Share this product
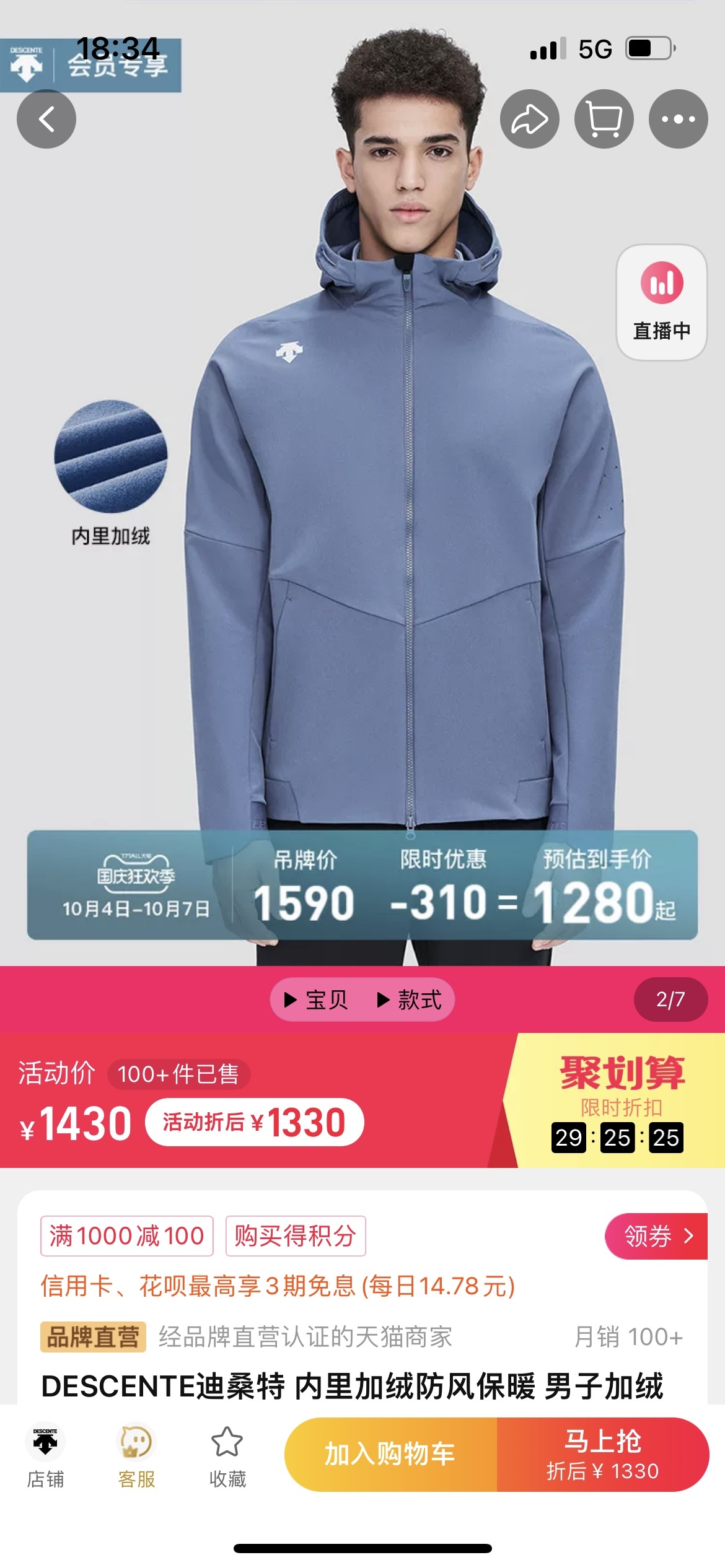The height and width of the screenshot is (1568, 725). click(x=529, y=119)
